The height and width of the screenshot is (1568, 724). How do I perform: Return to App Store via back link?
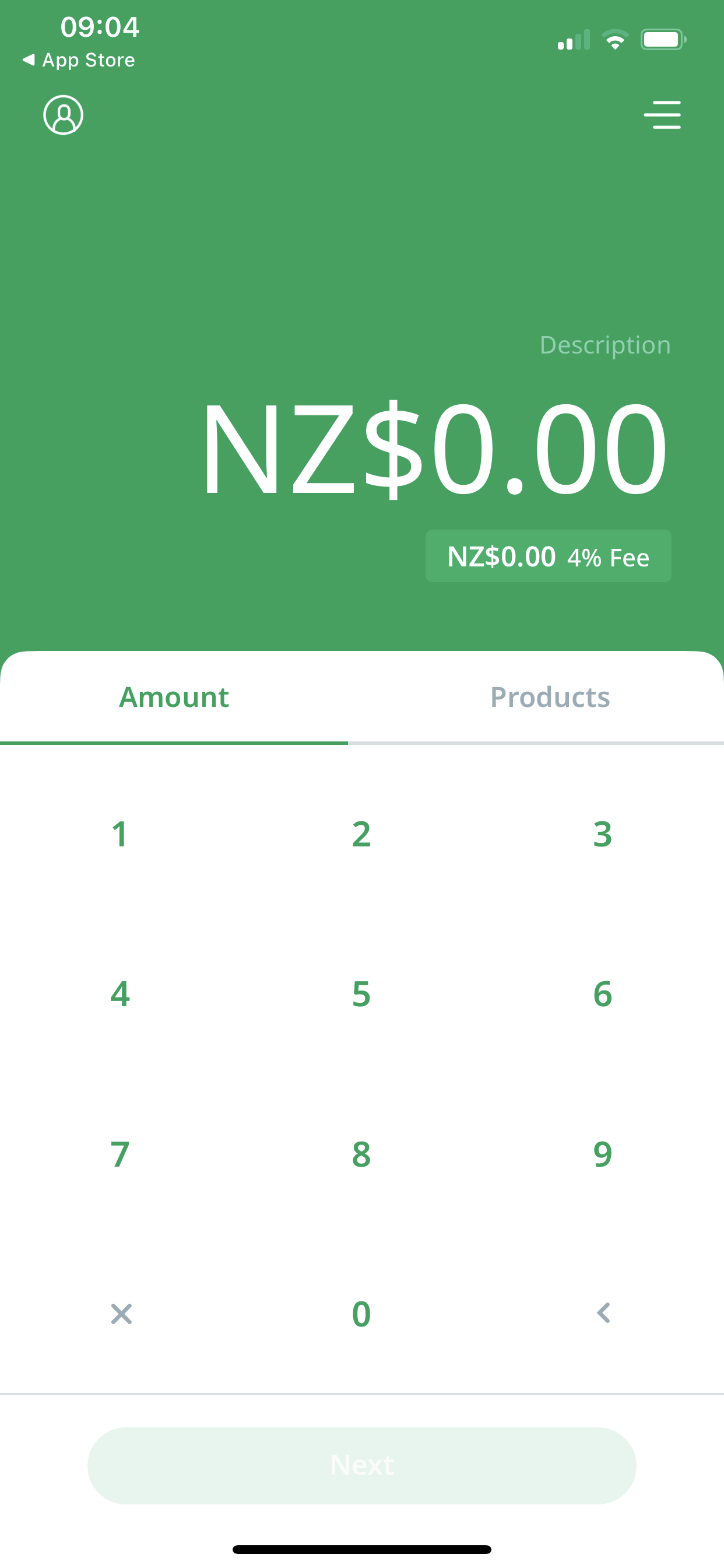point(79,60)
